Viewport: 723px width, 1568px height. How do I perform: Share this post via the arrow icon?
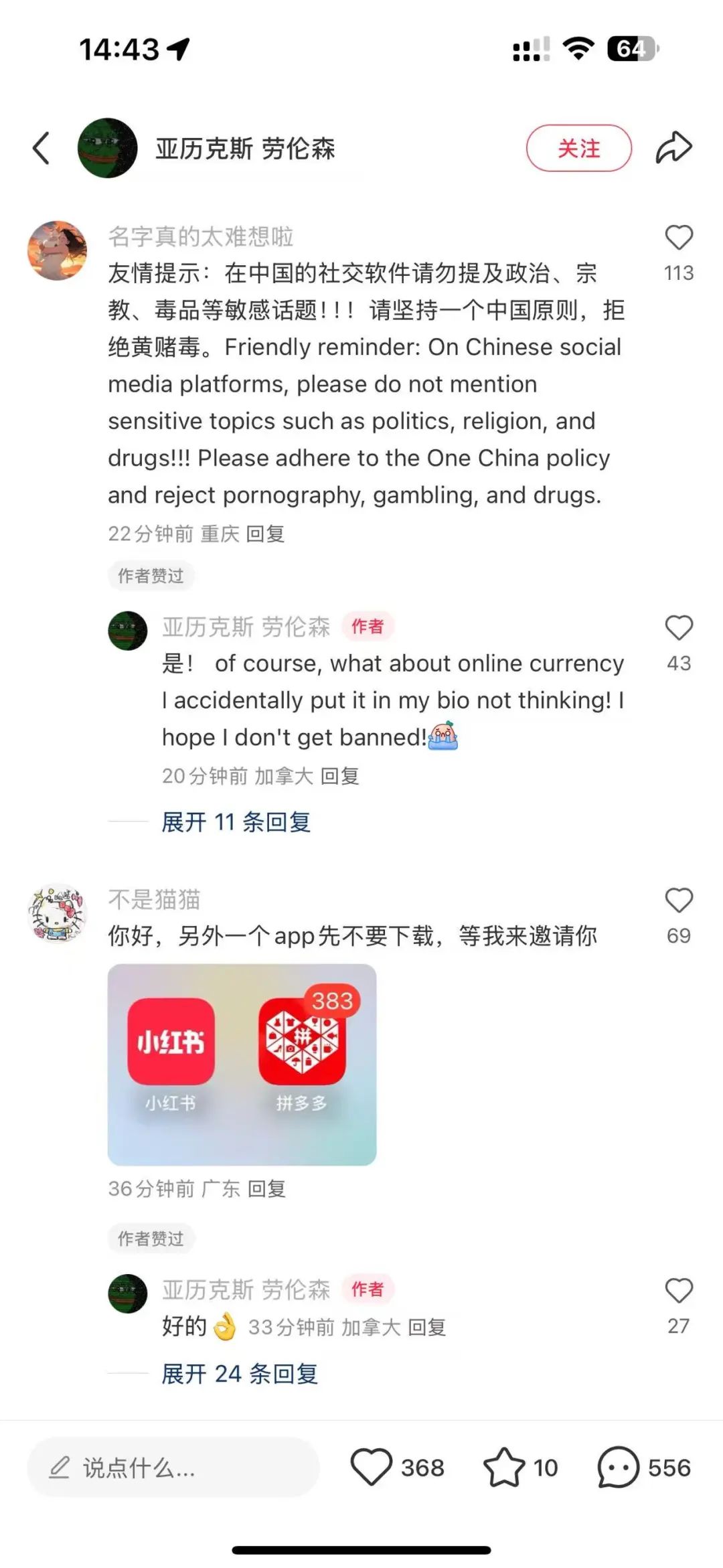(x=673, y=148)
